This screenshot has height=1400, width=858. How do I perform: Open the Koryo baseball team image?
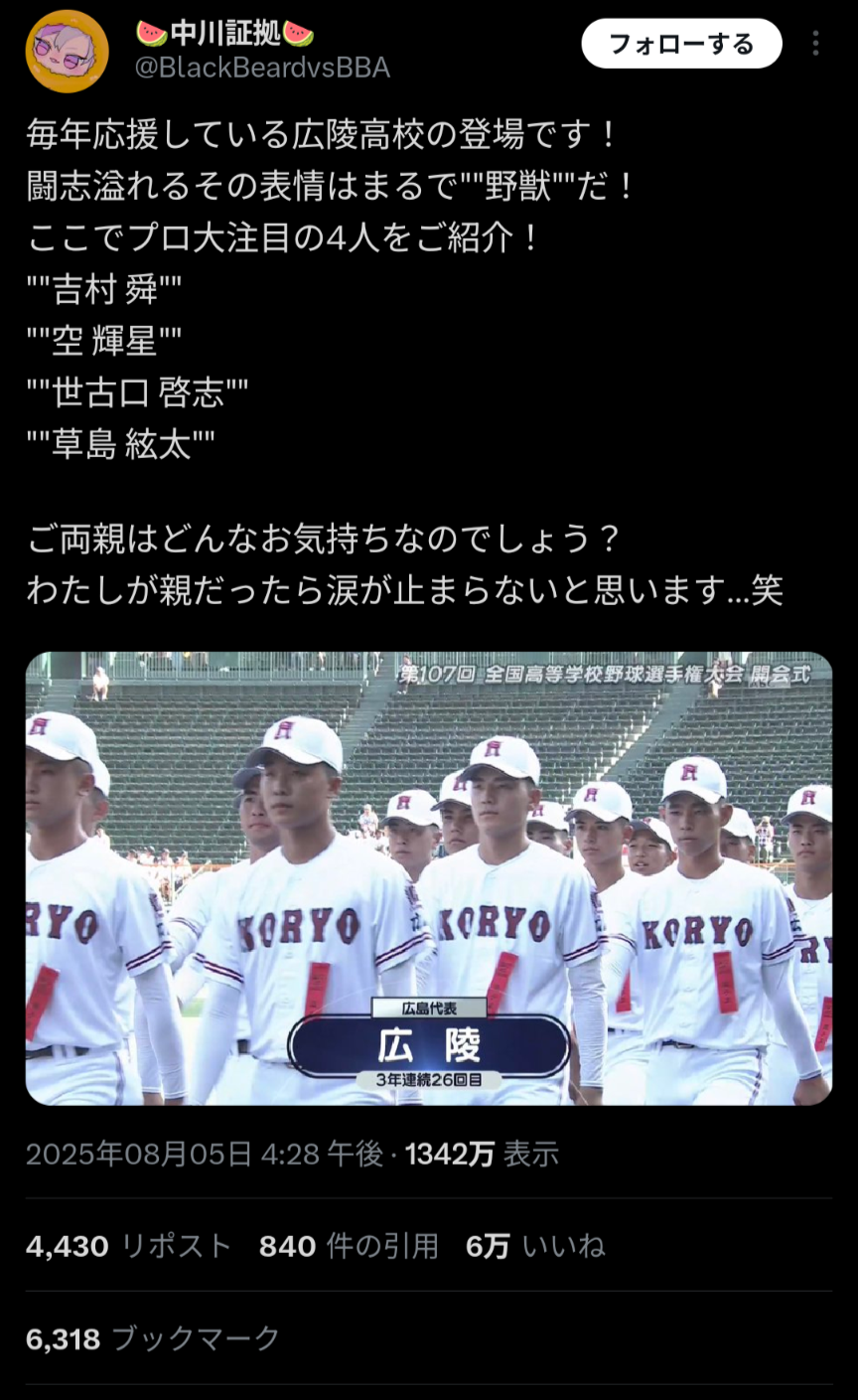tap(429, 878)
